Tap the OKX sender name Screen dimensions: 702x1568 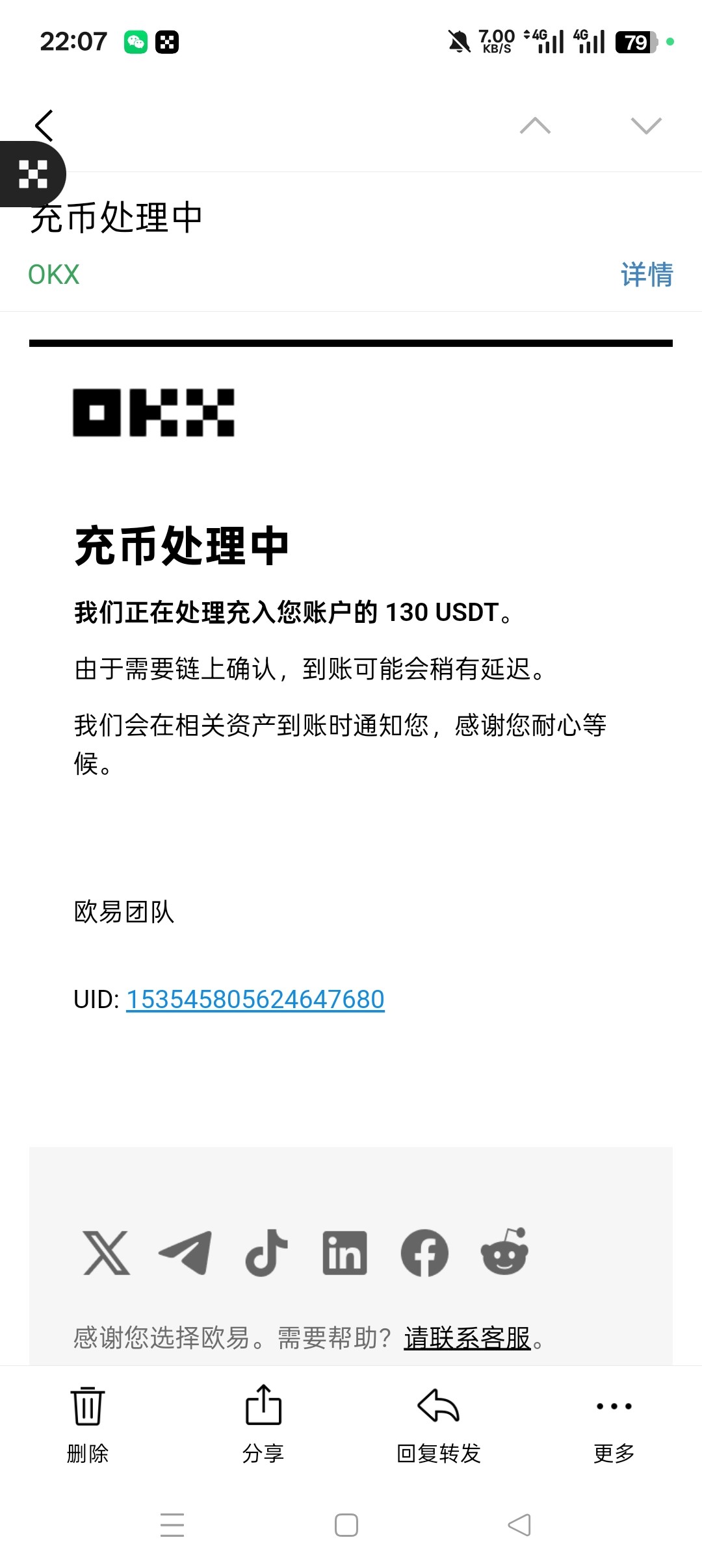(x=54, y=275)
